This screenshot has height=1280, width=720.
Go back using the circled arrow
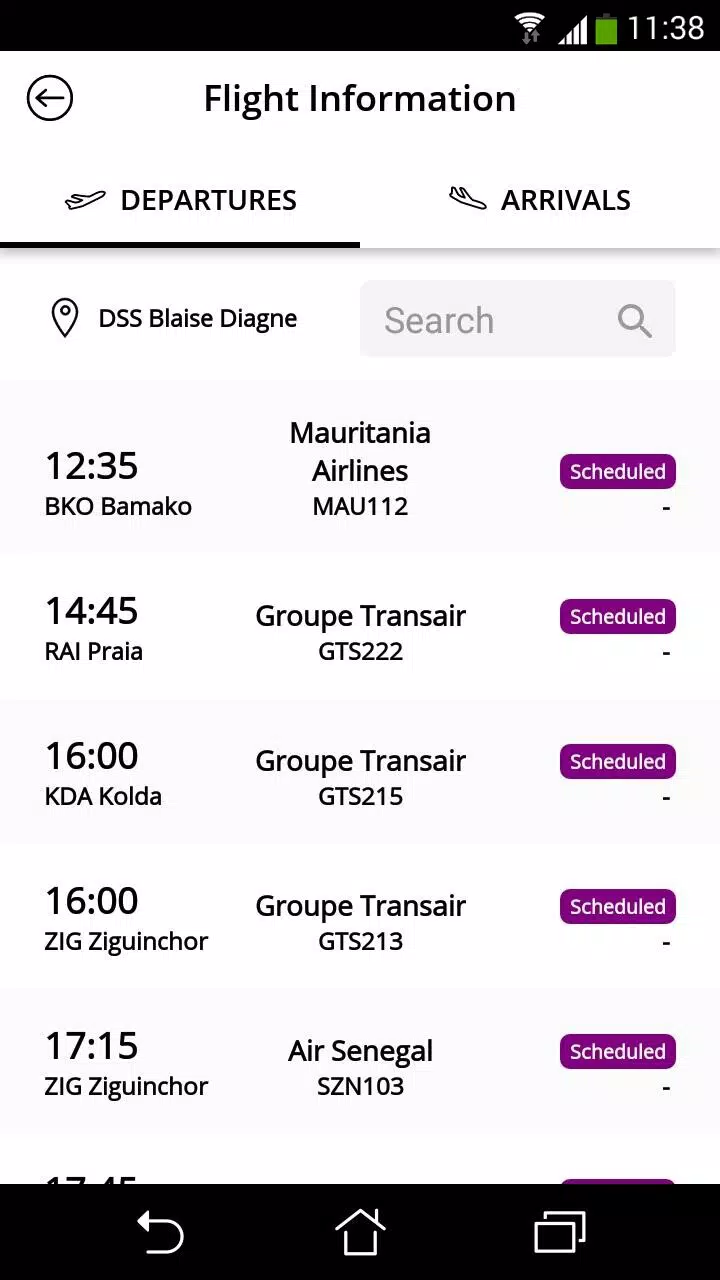50,99
